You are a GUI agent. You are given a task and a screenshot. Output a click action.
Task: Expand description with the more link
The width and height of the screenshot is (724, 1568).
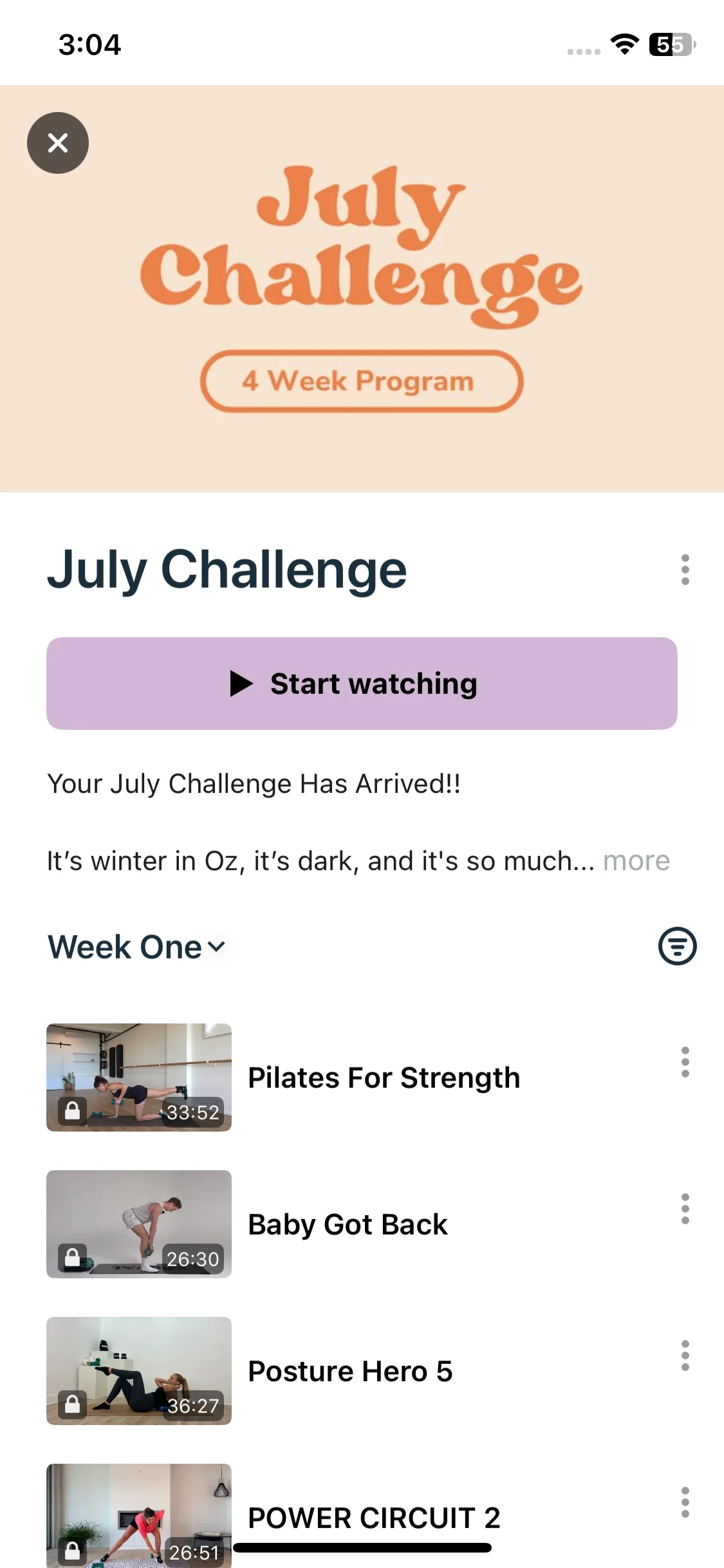click(636, 861)
